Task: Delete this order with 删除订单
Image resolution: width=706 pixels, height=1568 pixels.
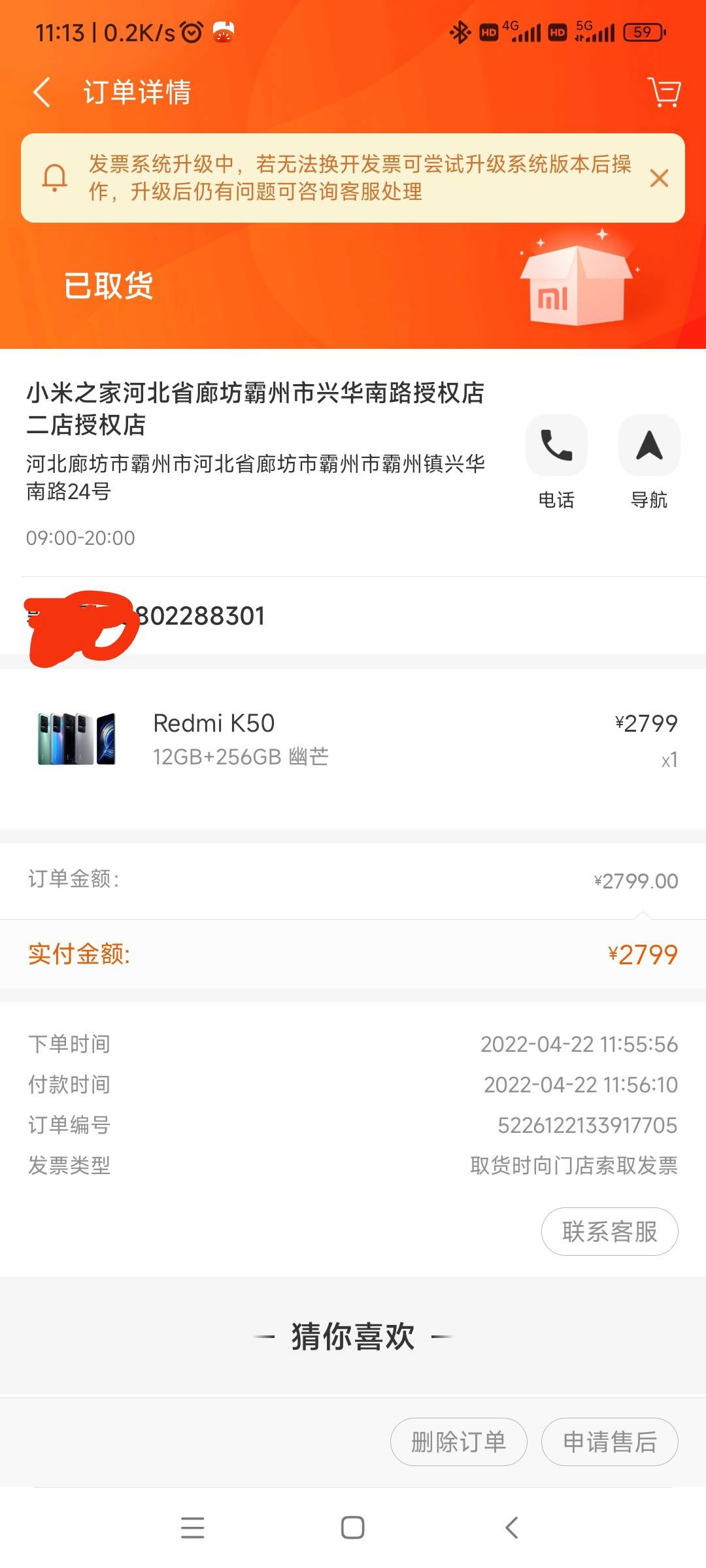Action: pyautogui.click(x=458, y=1442)
